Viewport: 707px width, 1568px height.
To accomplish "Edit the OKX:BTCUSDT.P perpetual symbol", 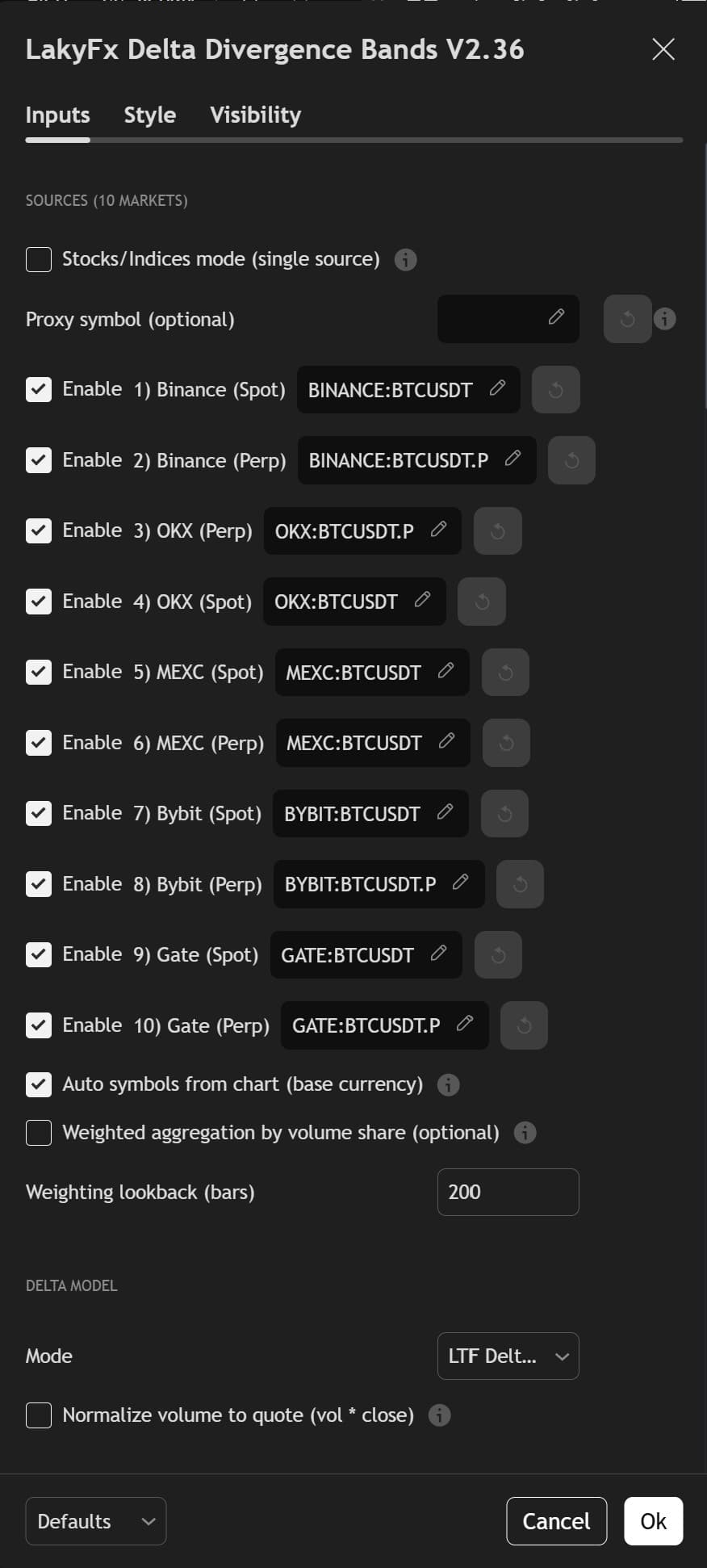I will click(x=438, y=530).
